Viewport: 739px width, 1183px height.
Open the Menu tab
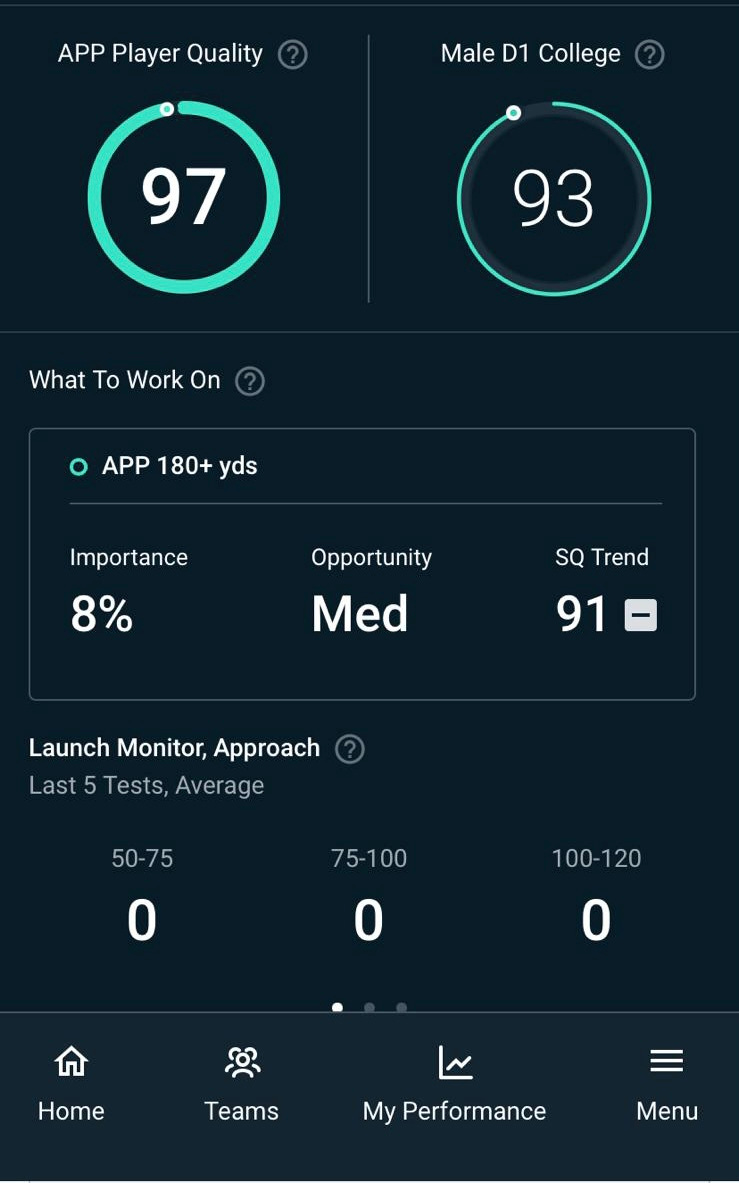[667, 1083]
